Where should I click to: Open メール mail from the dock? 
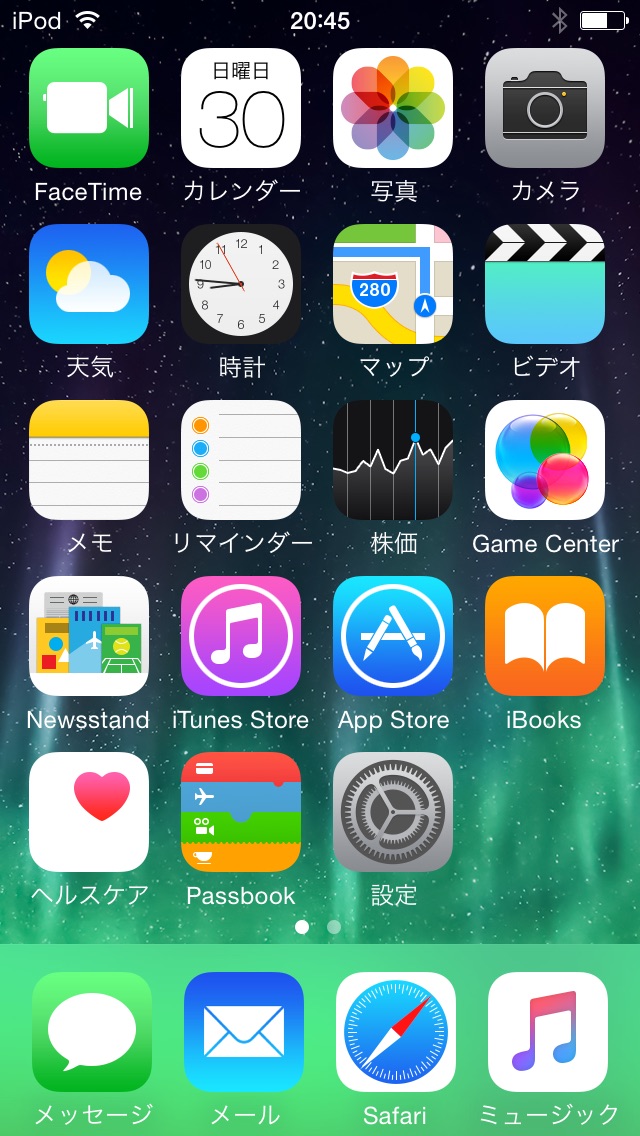(x=244, y=1032)
